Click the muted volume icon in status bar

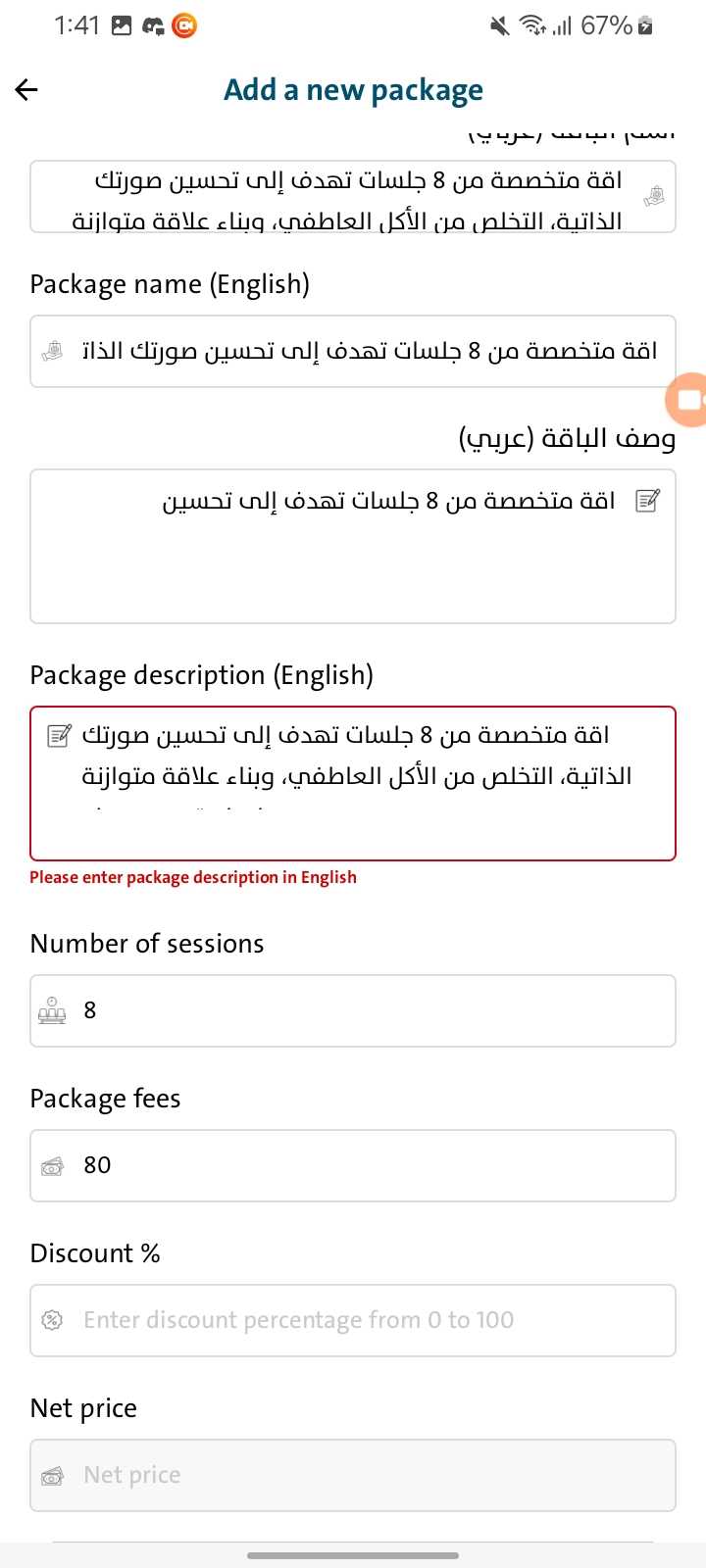pos(498,25)
